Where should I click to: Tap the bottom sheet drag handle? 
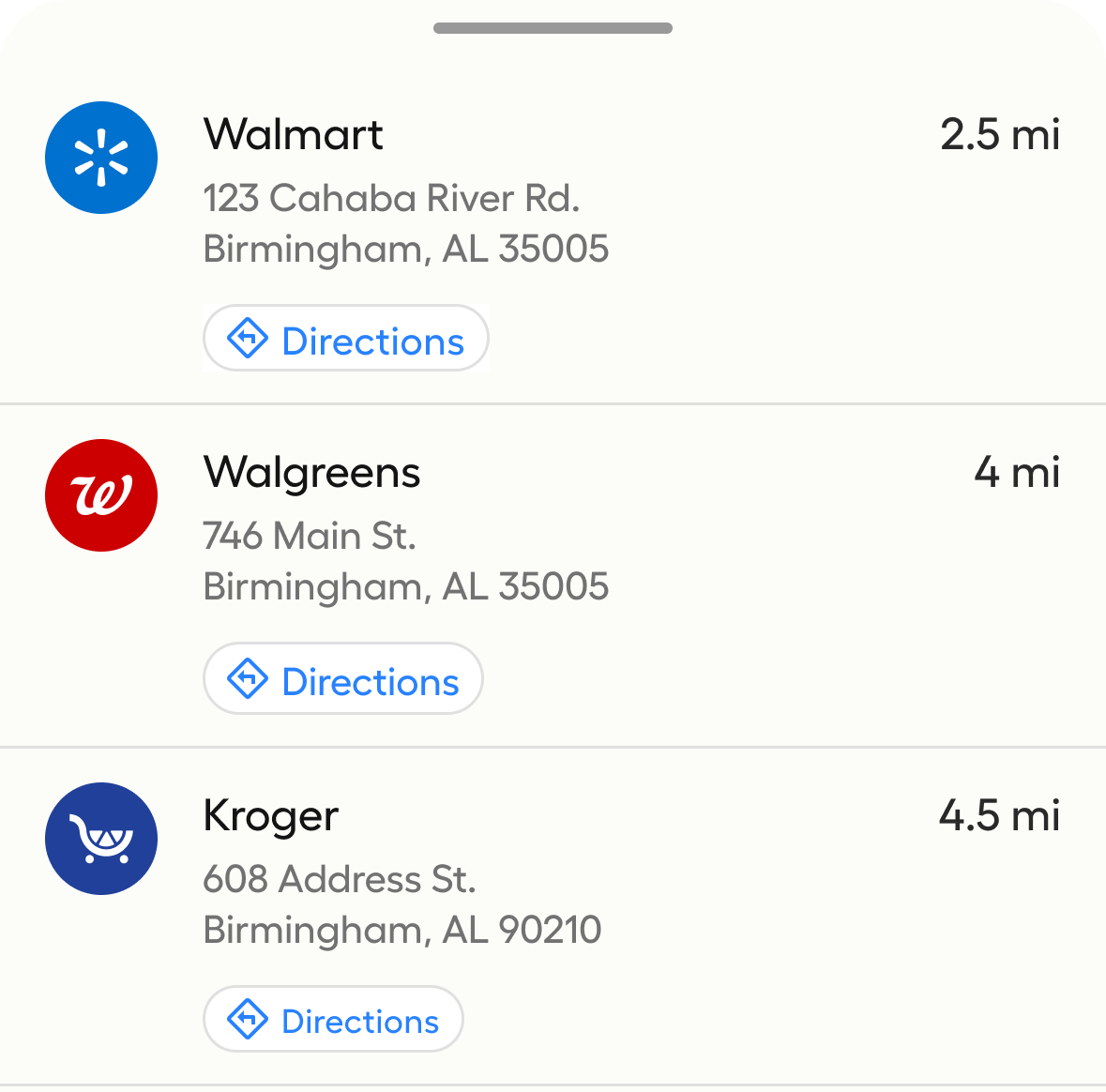553,28
